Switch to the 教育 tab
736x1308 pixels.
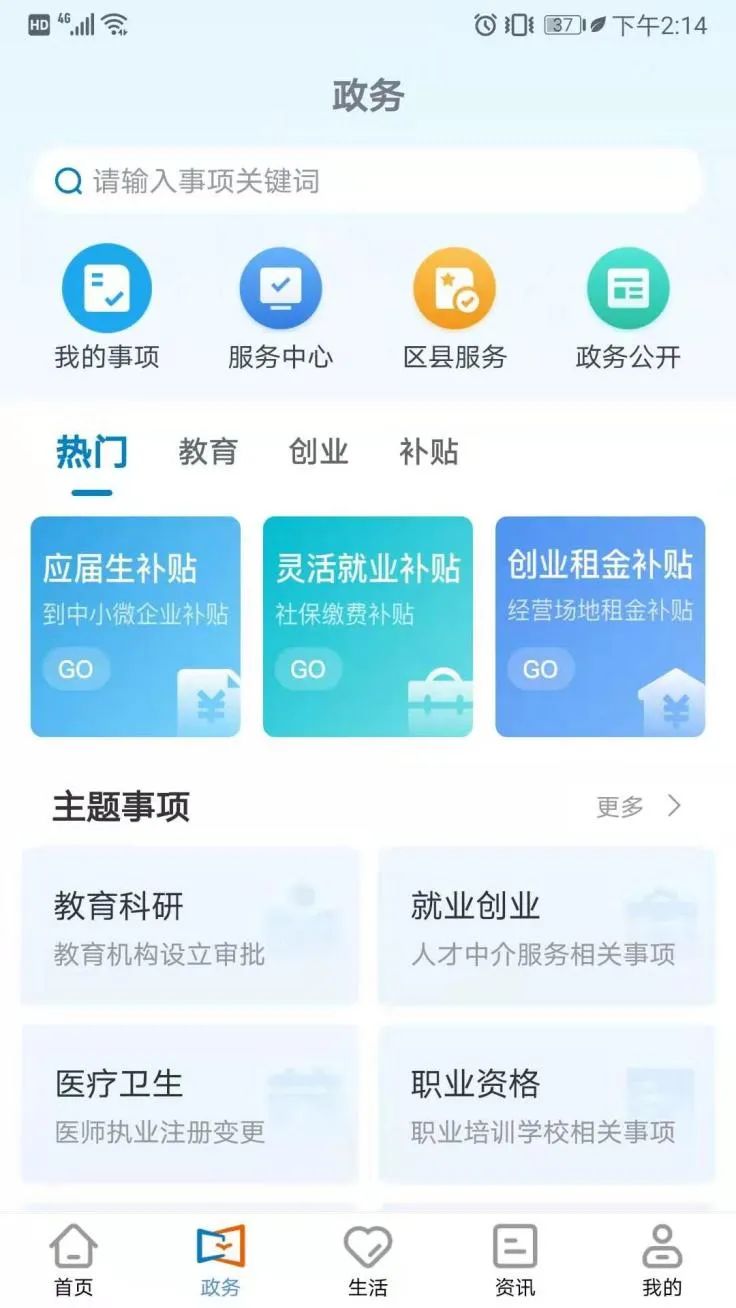(x=208, y=453)
